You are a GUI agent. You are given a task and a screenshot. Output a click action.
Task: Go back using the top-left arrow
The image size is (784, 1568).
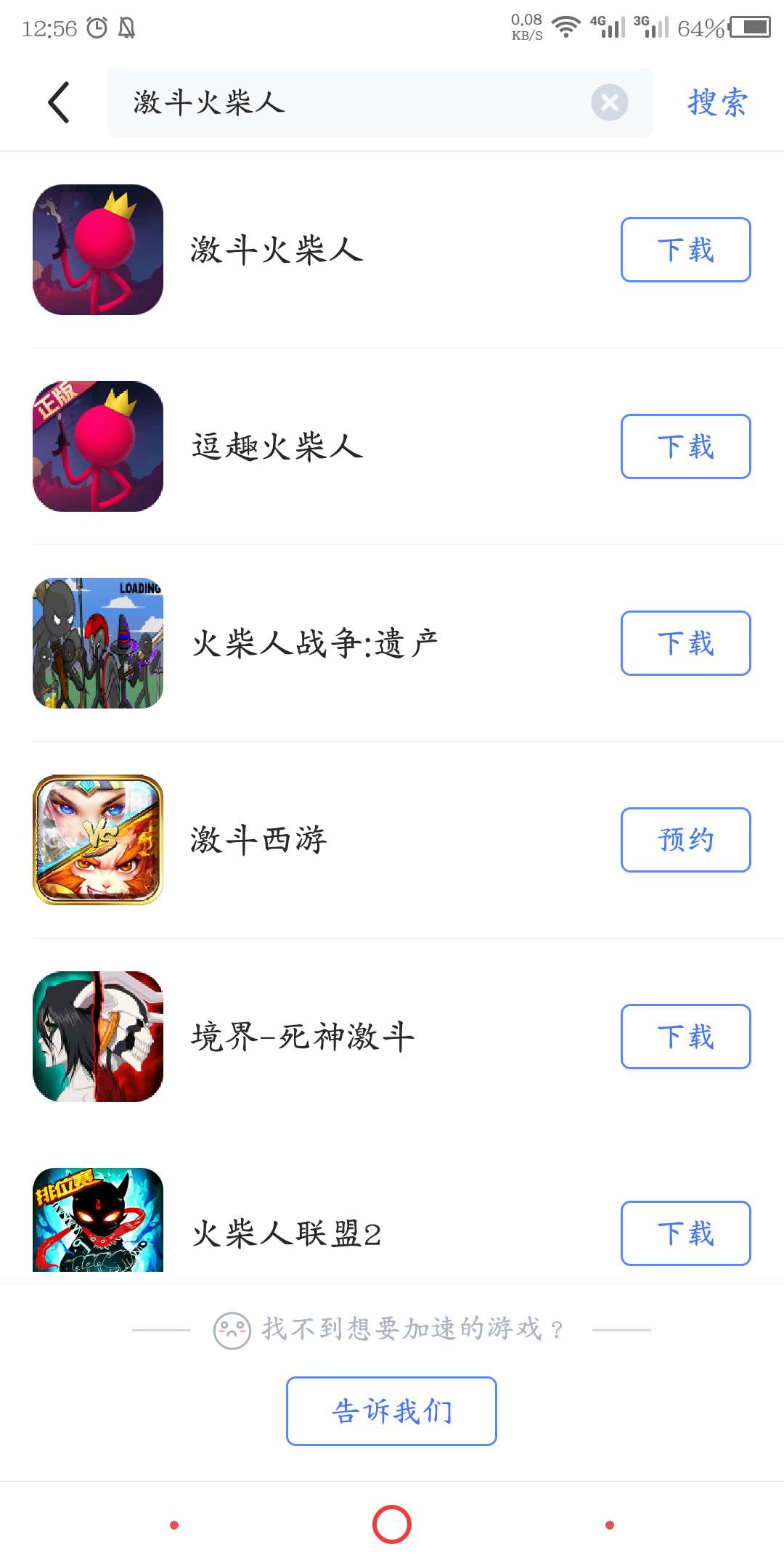59,102
